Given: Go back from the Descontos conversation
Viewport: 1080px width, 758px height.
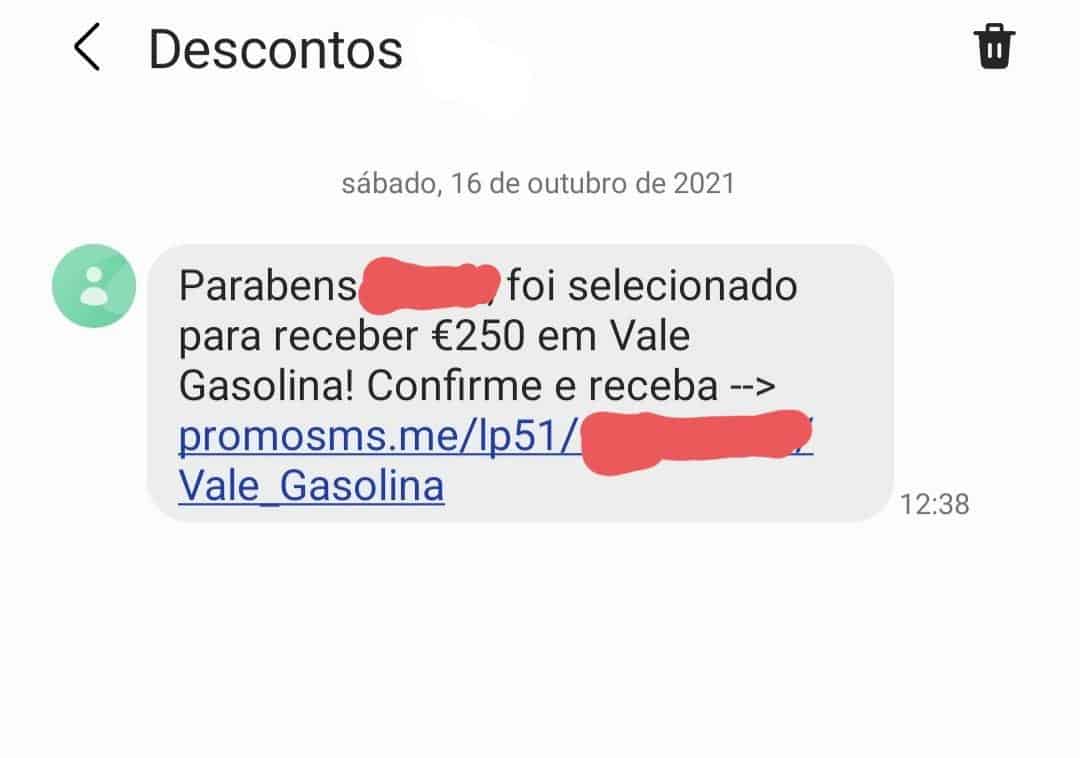Looking at the screenshot, I should 88,49.
